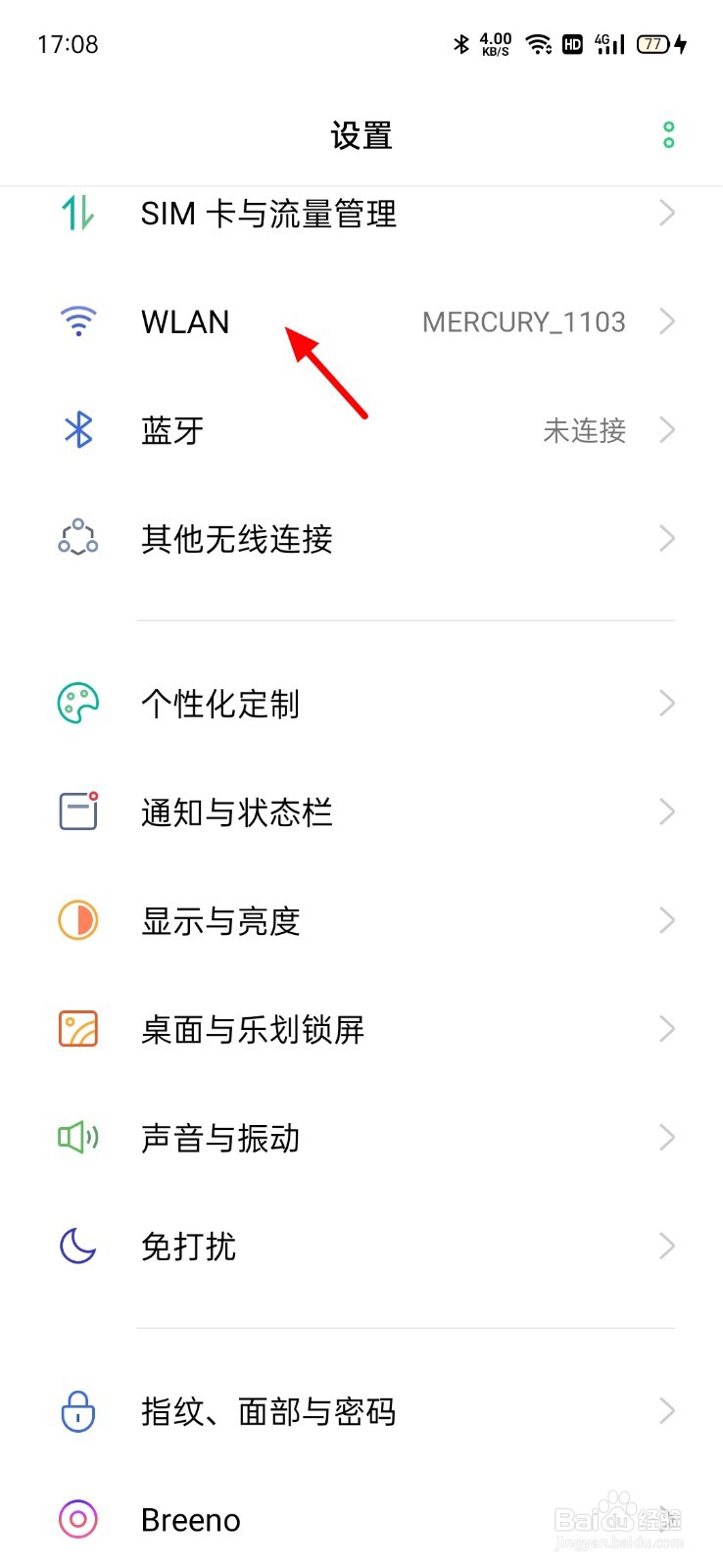Expand the 蓝牙 row arrow

pyautogui.click(x=668, y=430)
